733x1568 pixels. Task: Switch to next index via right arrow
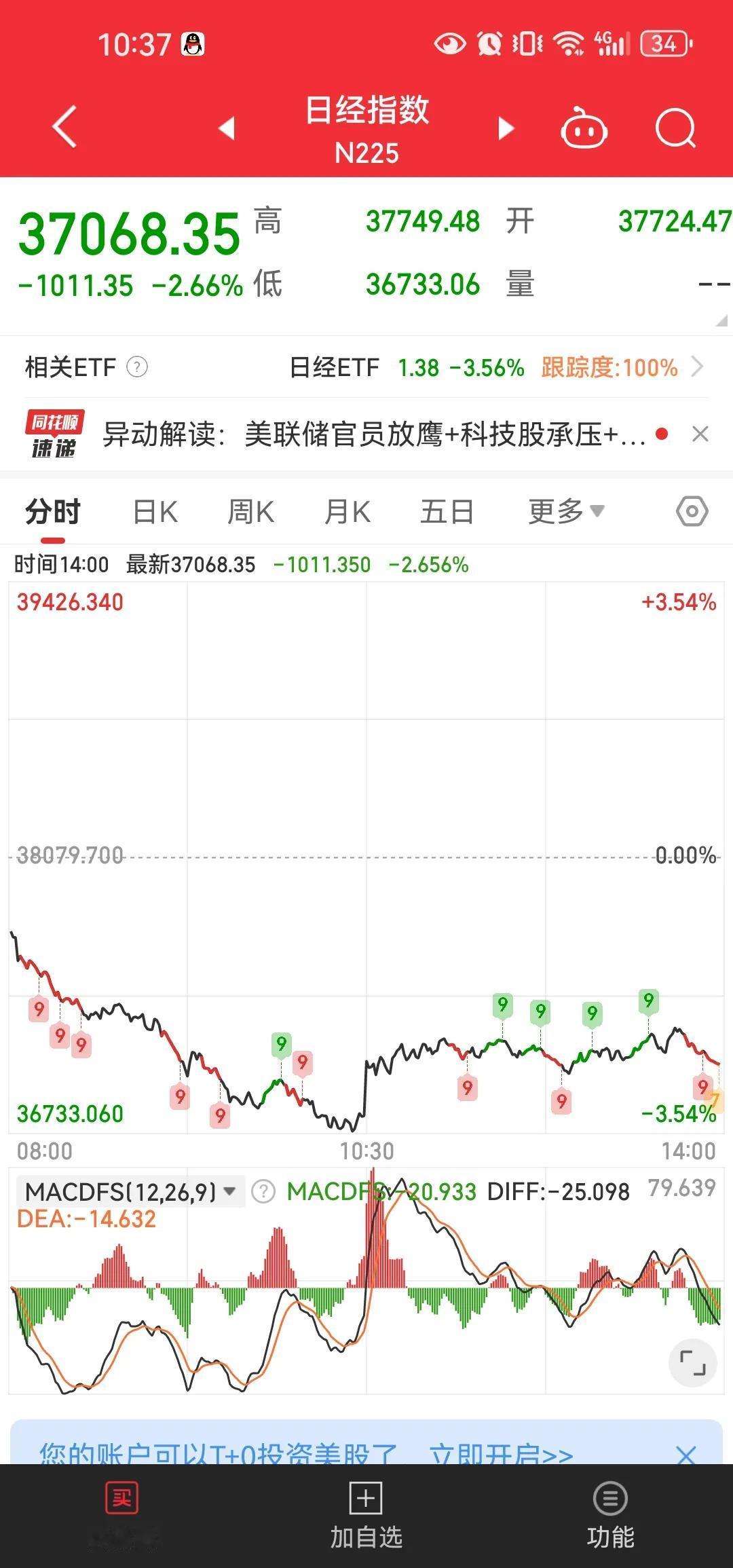(x=505, y=129)
